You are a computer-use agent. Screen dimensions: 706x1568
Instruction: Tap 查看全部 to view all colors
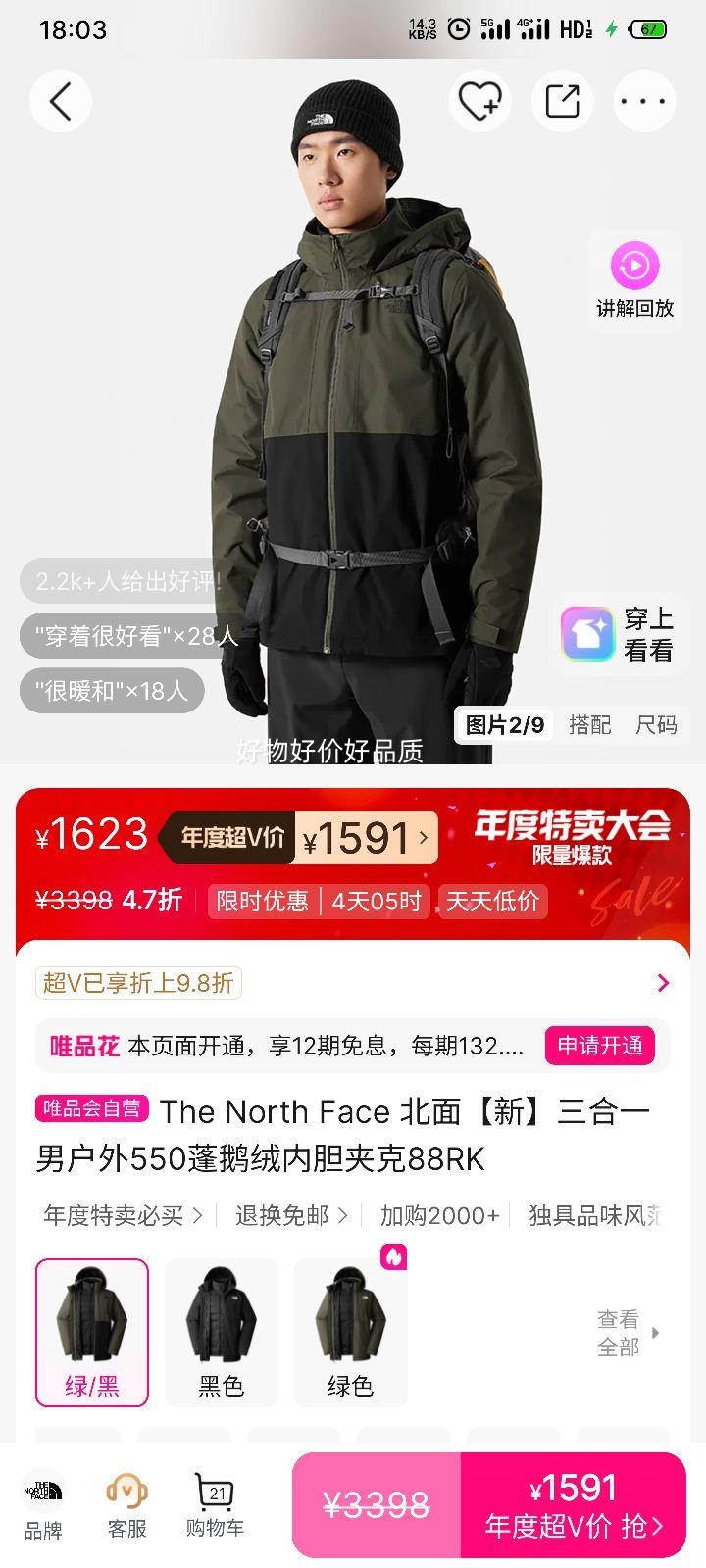click(618, 1331)
